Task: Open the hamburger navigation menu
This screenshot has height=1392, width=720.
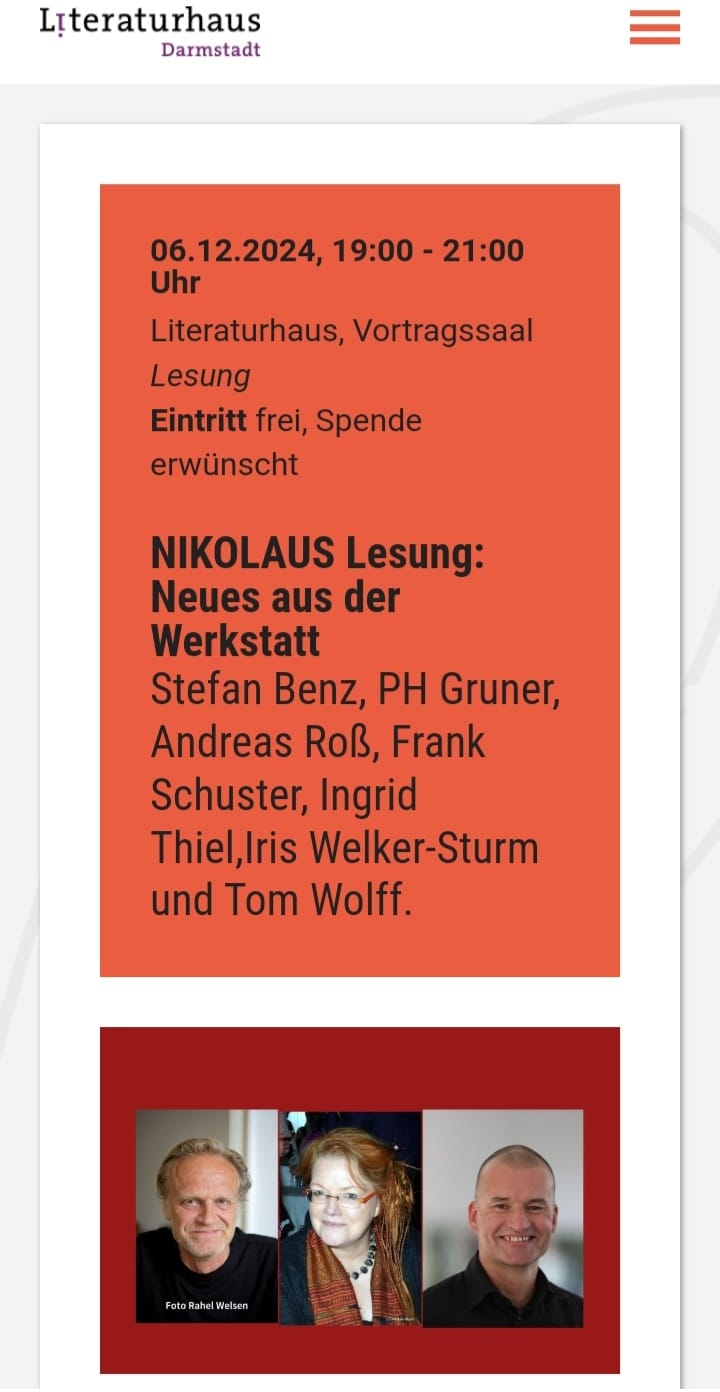Action: 654,27
